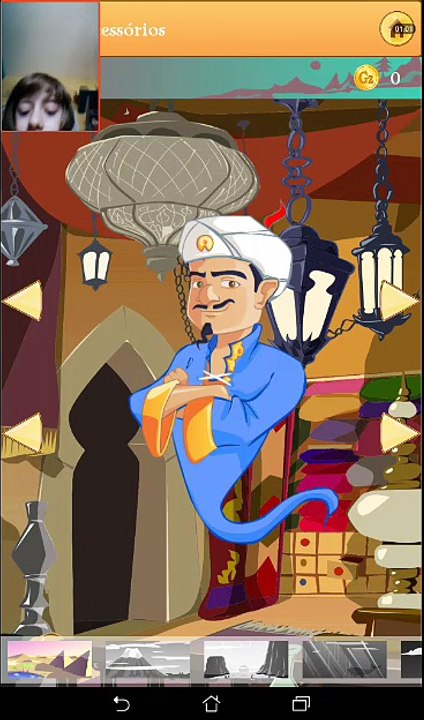The image size is (424, 720).
Task: Tap the left arrow beside Akinator's robe
Action: [x=23, y=433]
